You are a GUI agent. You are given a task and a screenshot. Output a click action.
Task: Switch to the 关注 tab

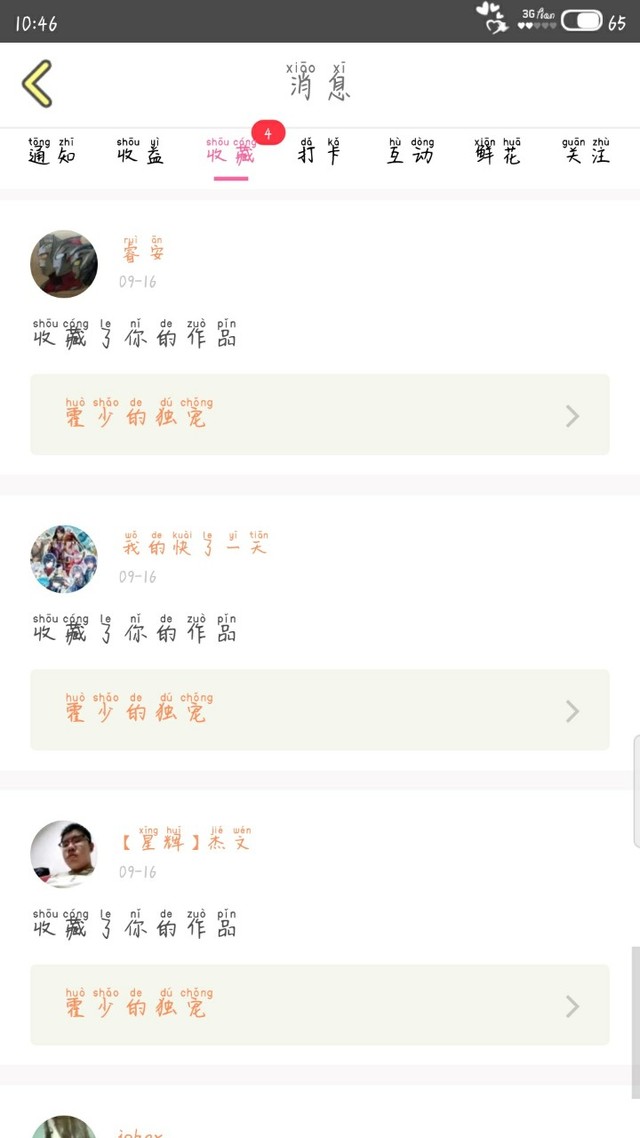point(586,151)
